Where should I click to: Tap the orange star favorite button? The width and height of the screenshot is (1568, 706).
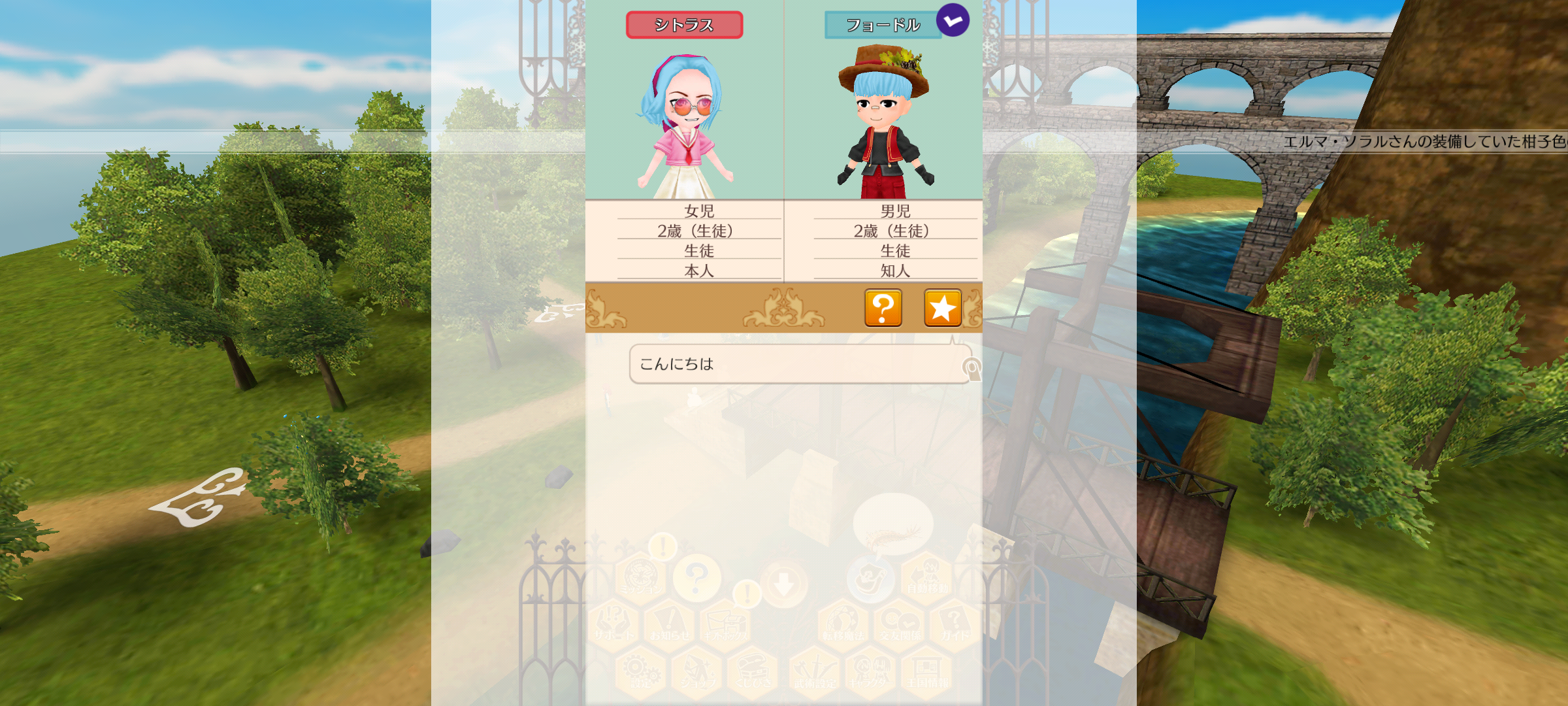[x=942, y=308]
